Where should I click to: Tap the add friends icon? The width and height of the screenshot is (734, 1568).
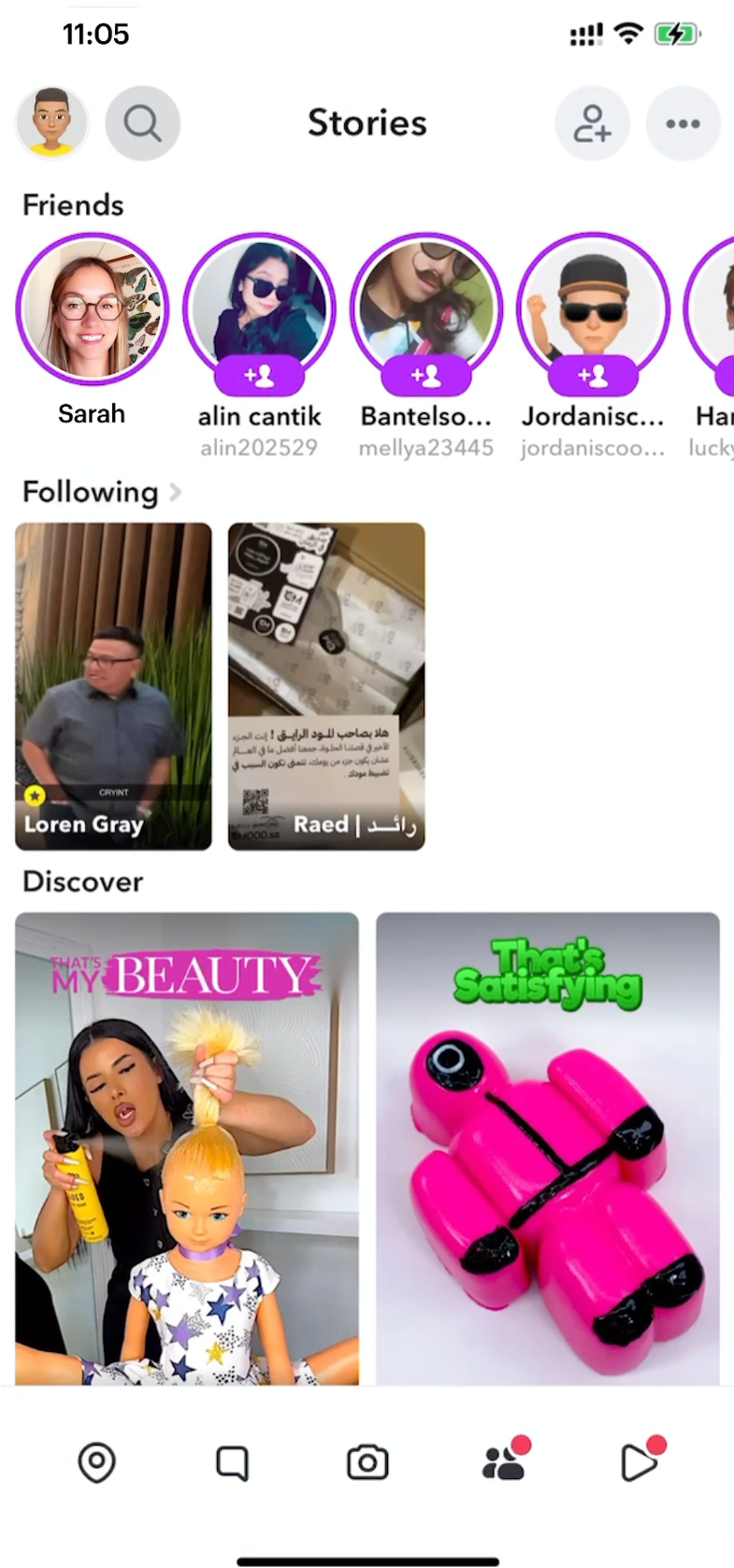pyautogui.click(x=592, y=123)
